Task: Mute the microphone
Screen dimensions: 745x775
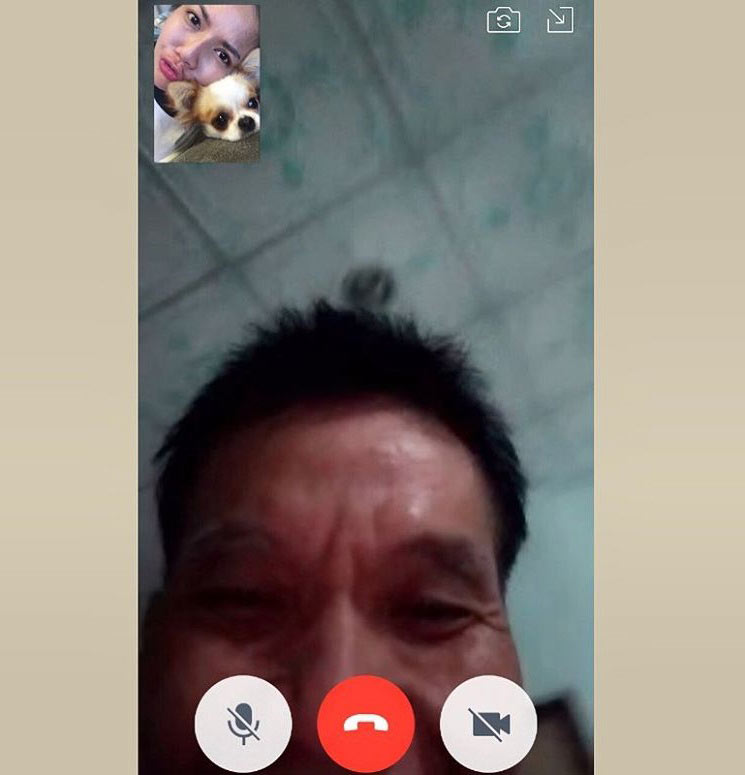Action: pyautogui.click(x=243, y=724)
